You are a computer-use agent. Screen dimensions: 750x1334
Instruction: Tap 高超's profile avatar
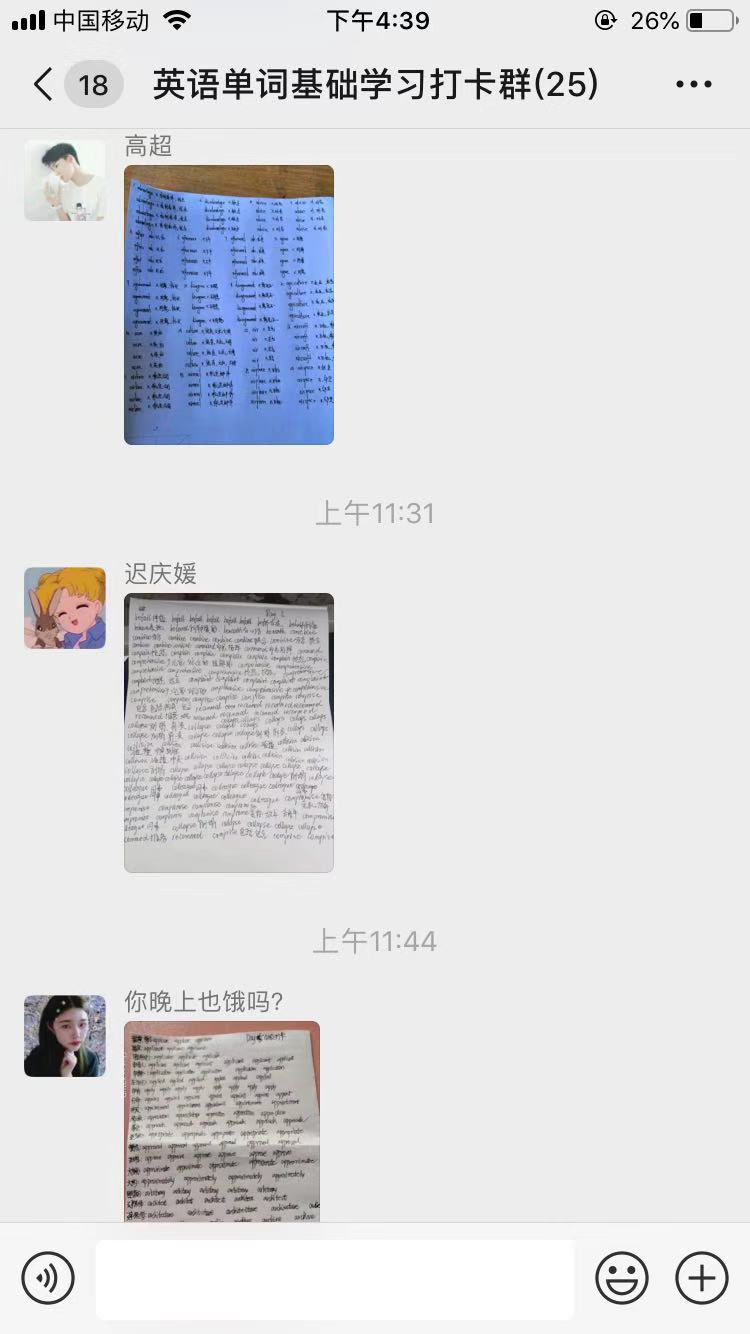click(65, 180)
